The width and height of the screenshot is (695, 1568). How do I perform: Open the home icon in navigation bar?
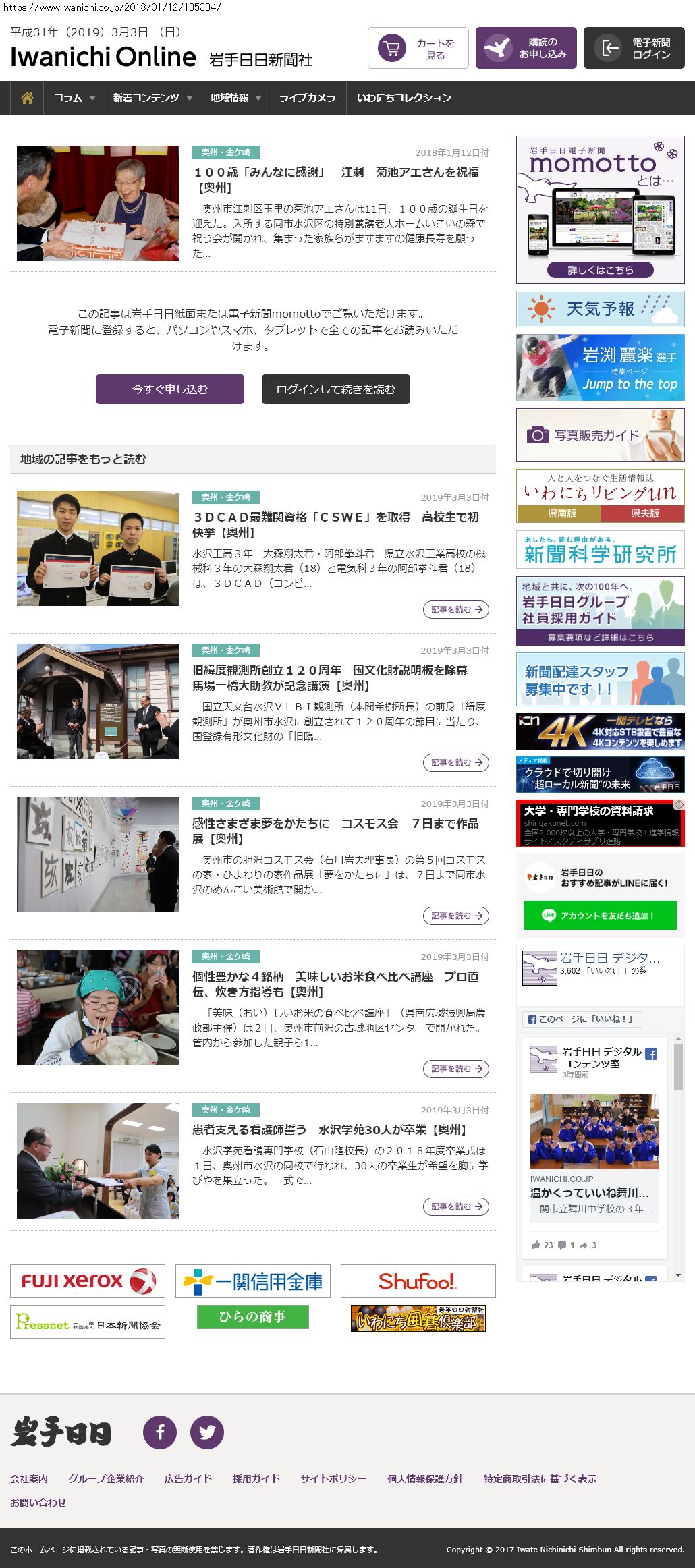[x=27, y=98]
